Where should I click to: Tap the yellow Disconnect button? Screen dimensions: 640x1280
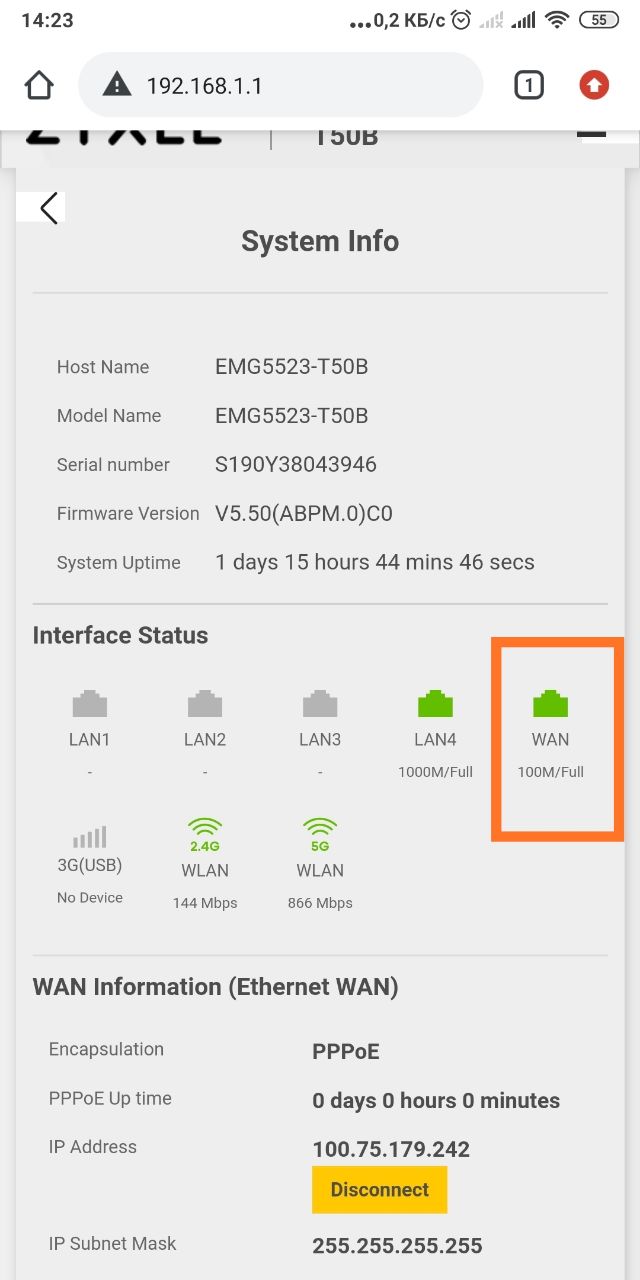[379, 1189]
